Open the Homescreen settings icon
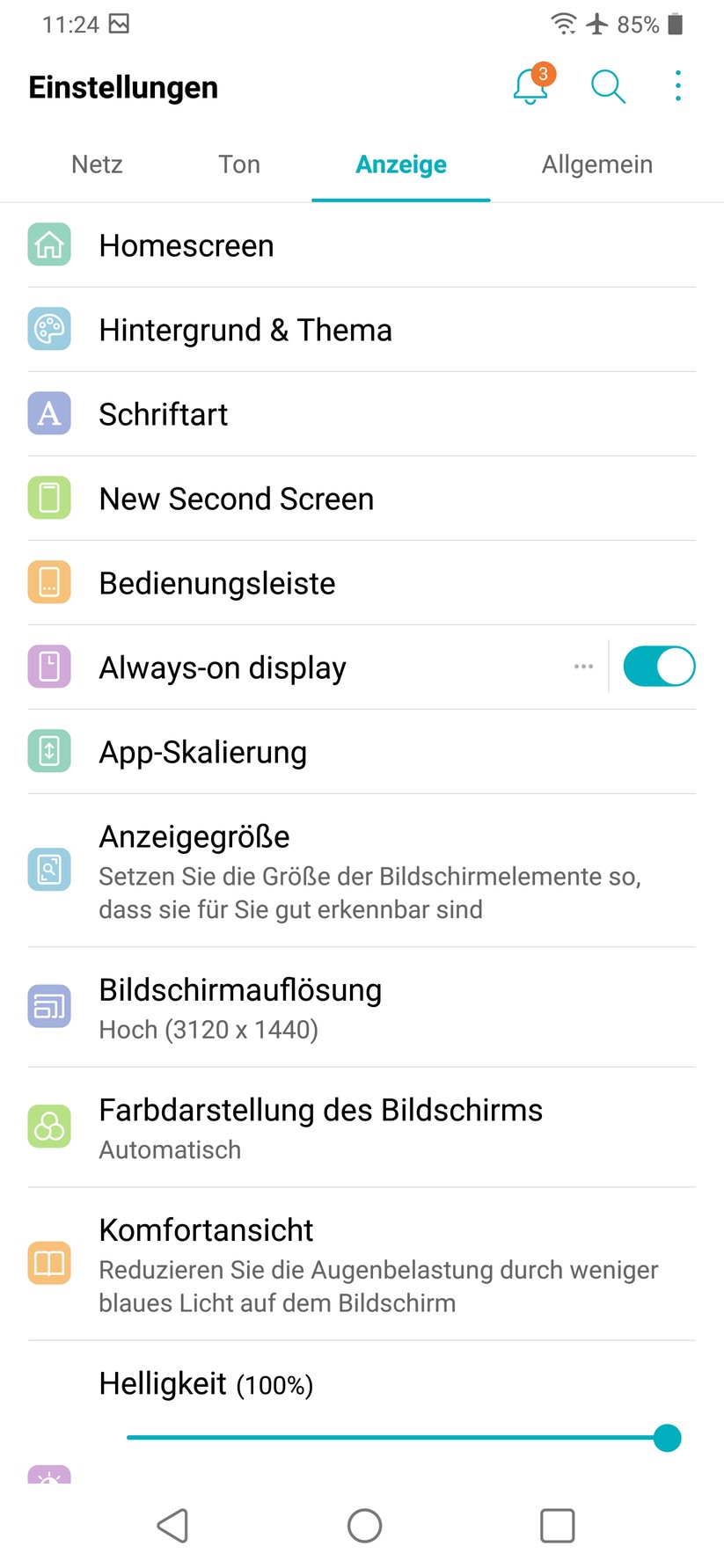724x1568 pixels. pos(48,244)
